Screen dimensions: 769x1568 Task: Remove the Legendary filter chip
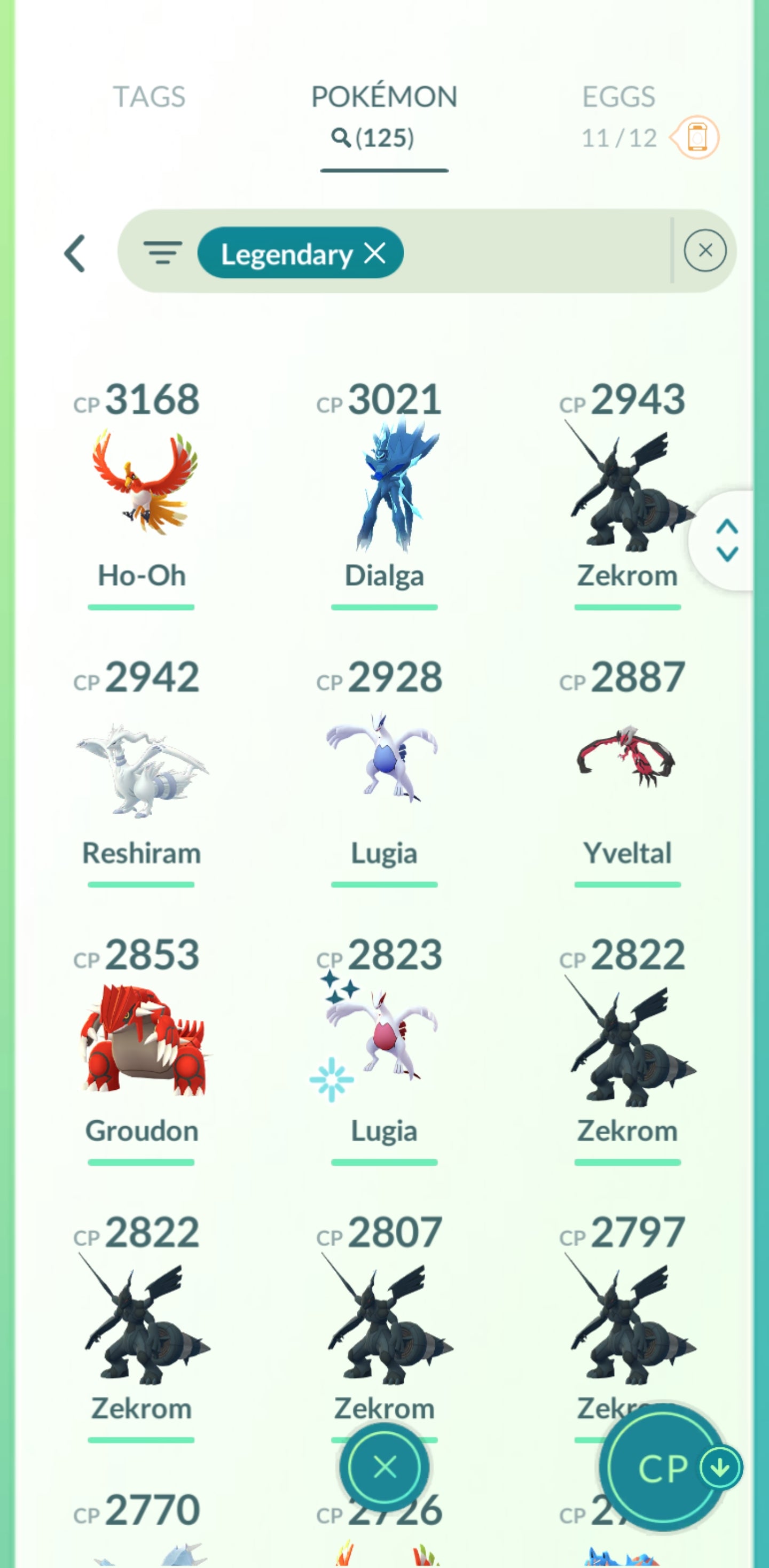click(375, 253)
